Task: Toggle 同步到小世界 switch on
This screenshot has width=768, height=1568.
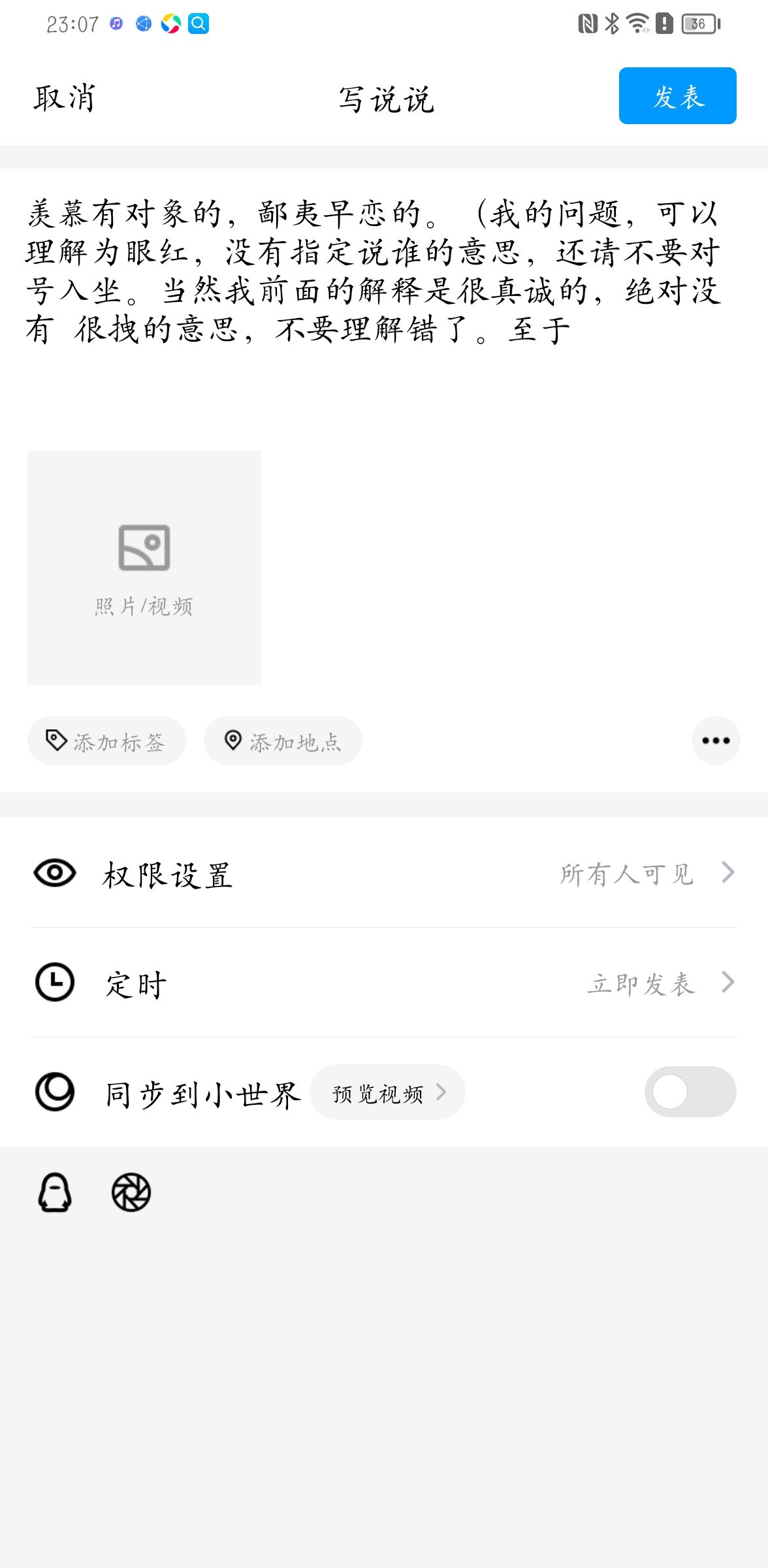Action: point(690,1092)
